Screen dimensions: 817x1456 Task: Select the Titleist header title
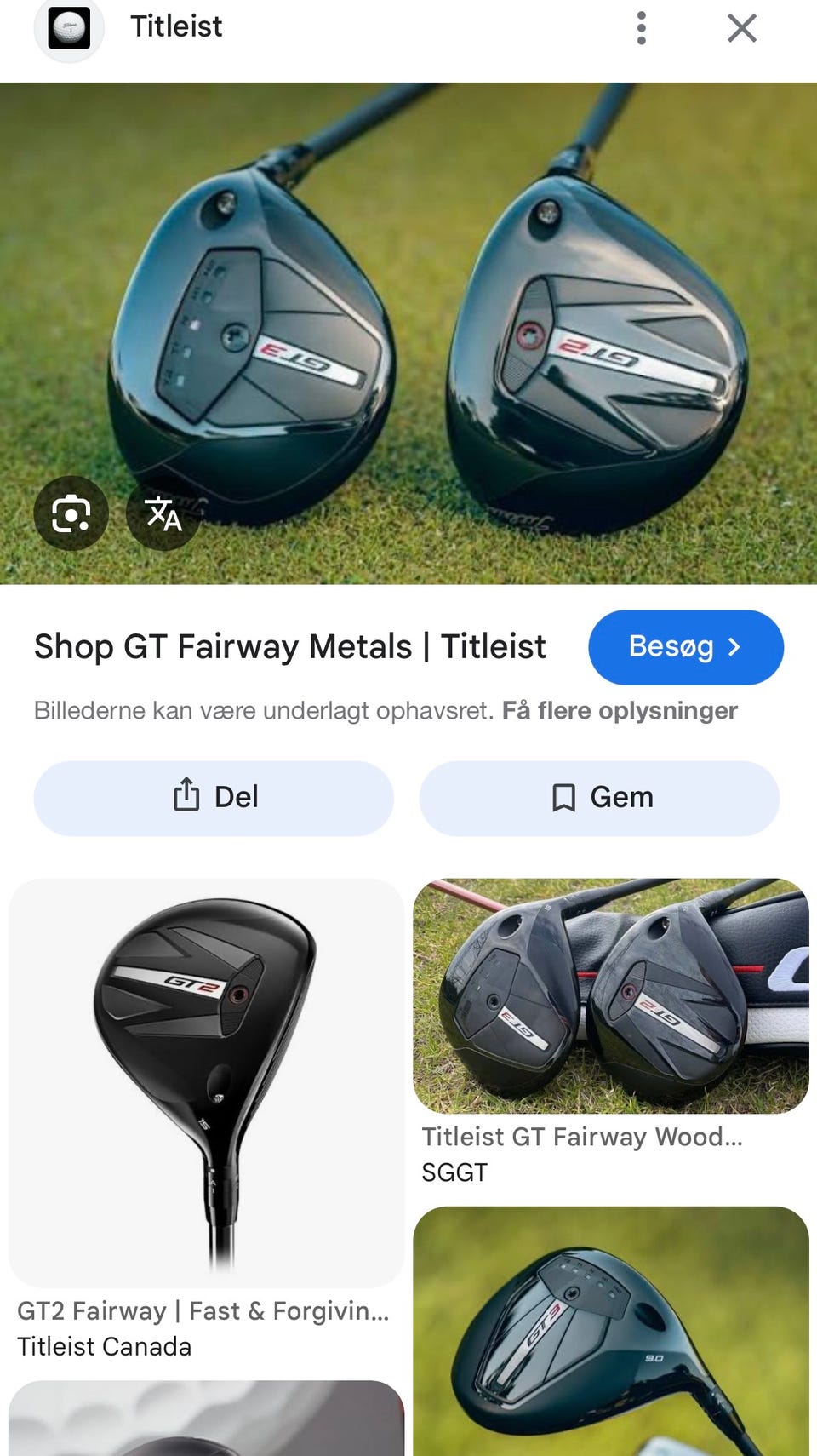point(175,26)
